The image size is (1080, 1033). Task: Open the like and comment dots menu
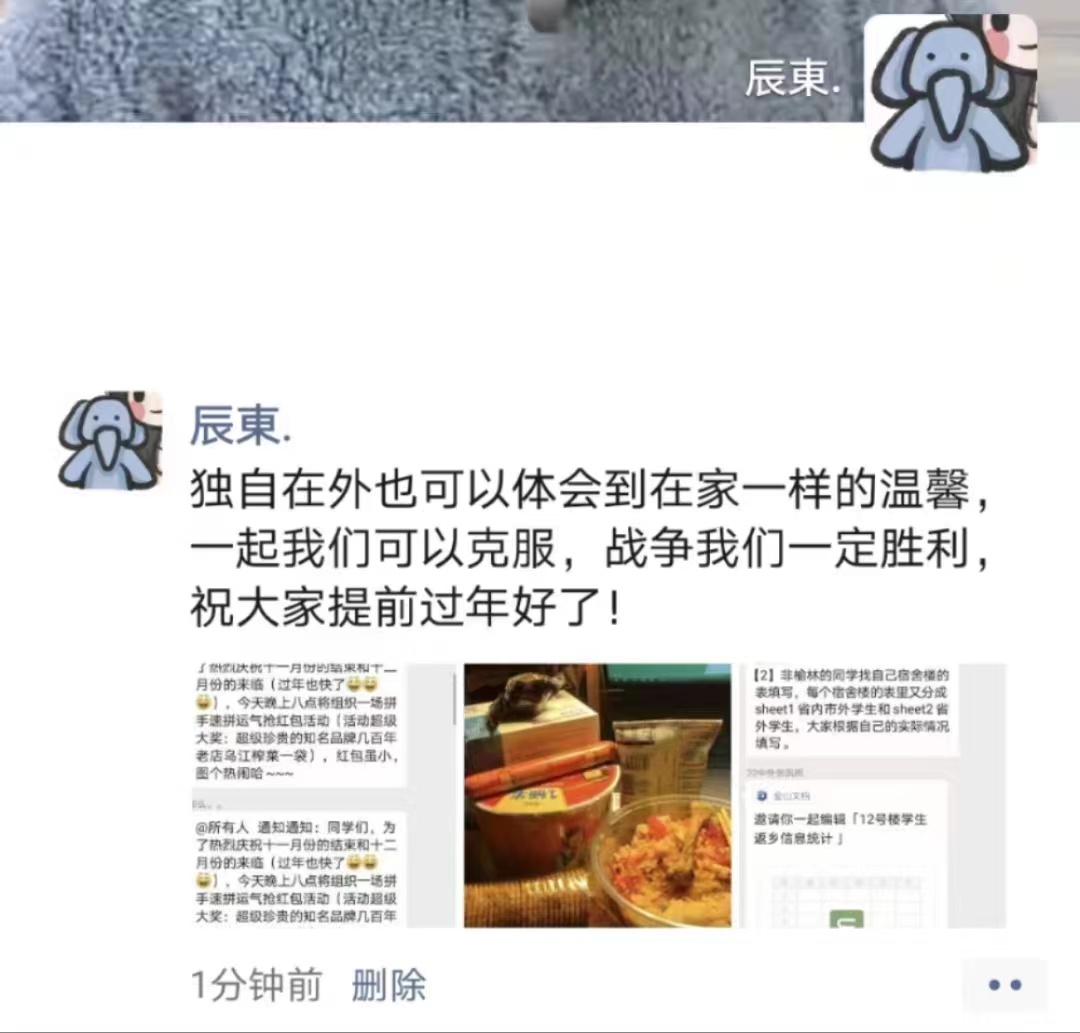click(1004, 985)
